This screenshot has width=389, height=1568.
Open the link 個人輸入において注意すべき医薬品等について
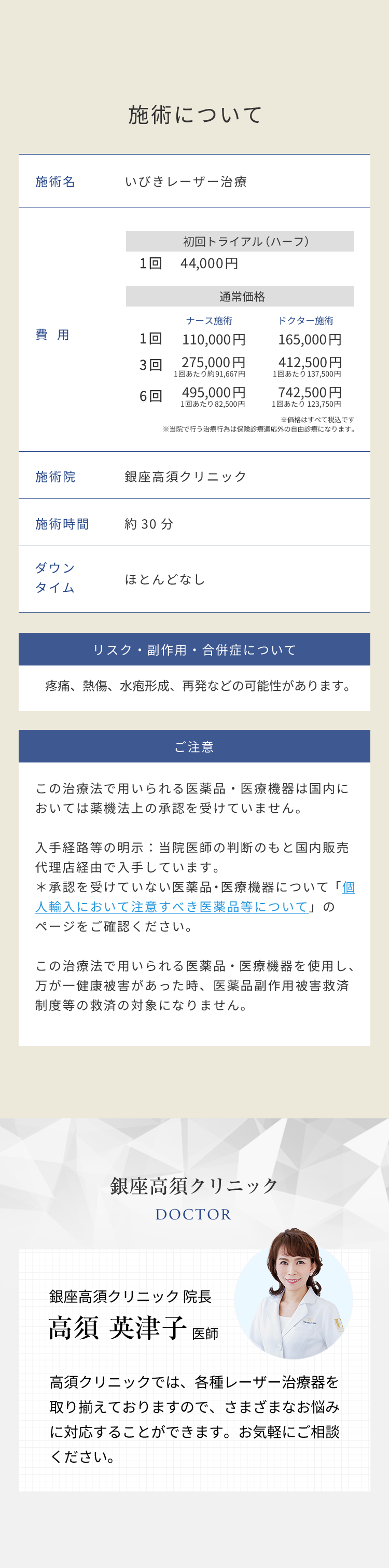(x=171, y=906)
